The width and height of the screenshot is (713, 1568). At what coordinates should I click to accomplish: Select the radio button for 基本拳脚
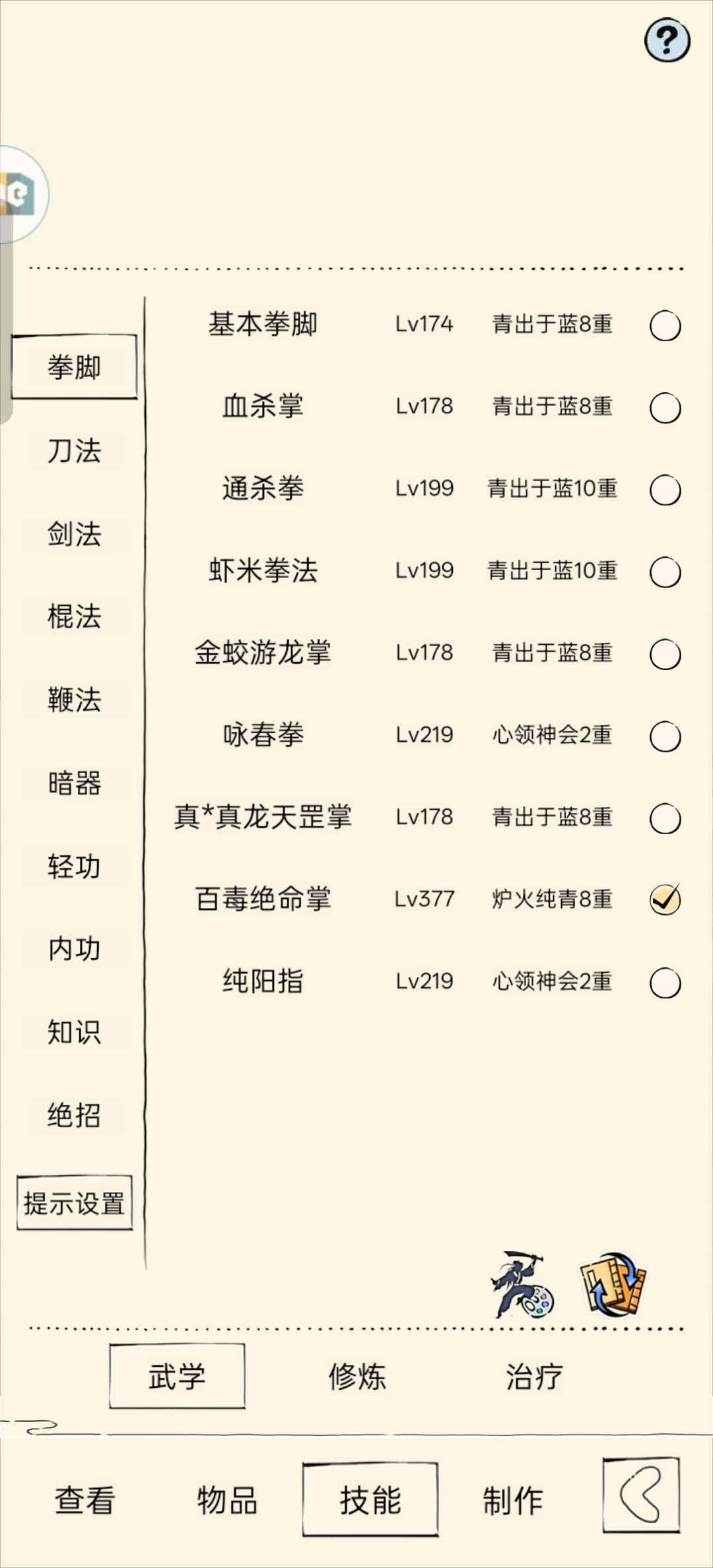666,323
